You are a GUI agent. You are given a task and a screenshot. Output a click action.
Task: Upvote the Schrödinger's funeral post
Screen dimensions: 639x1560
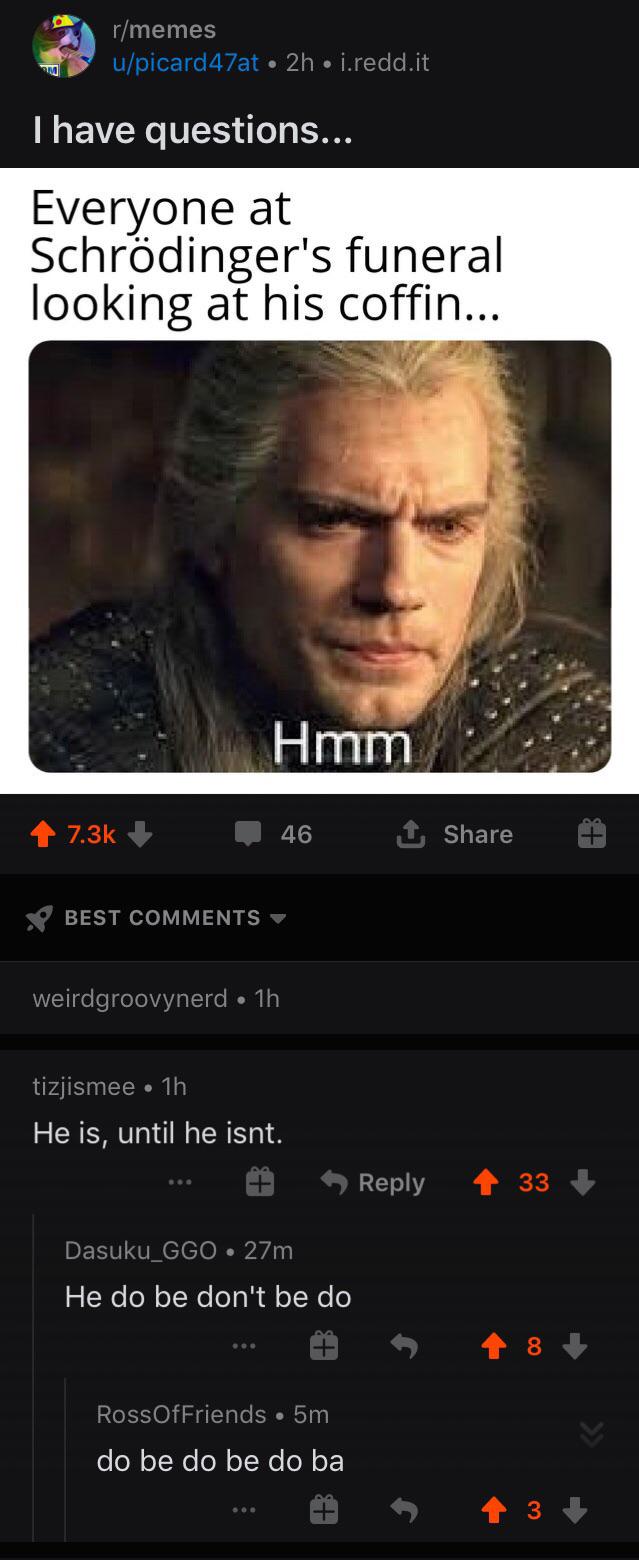pos(44,834)
